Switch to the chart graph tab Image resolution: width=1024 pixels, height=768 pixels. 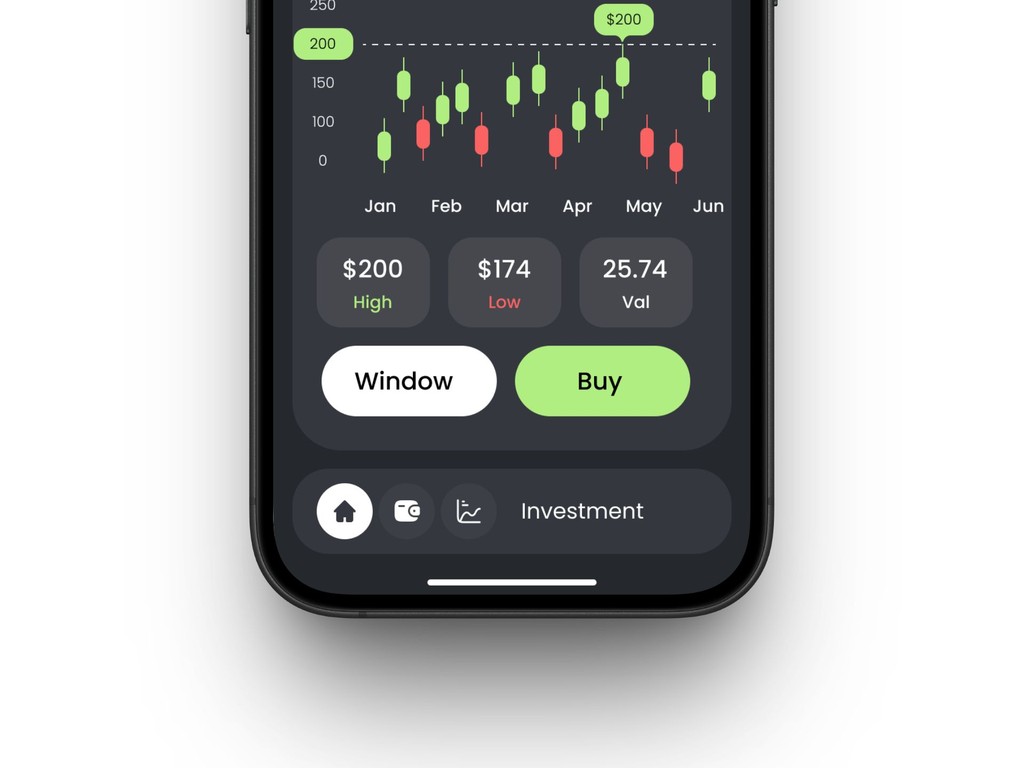[469, 511]
